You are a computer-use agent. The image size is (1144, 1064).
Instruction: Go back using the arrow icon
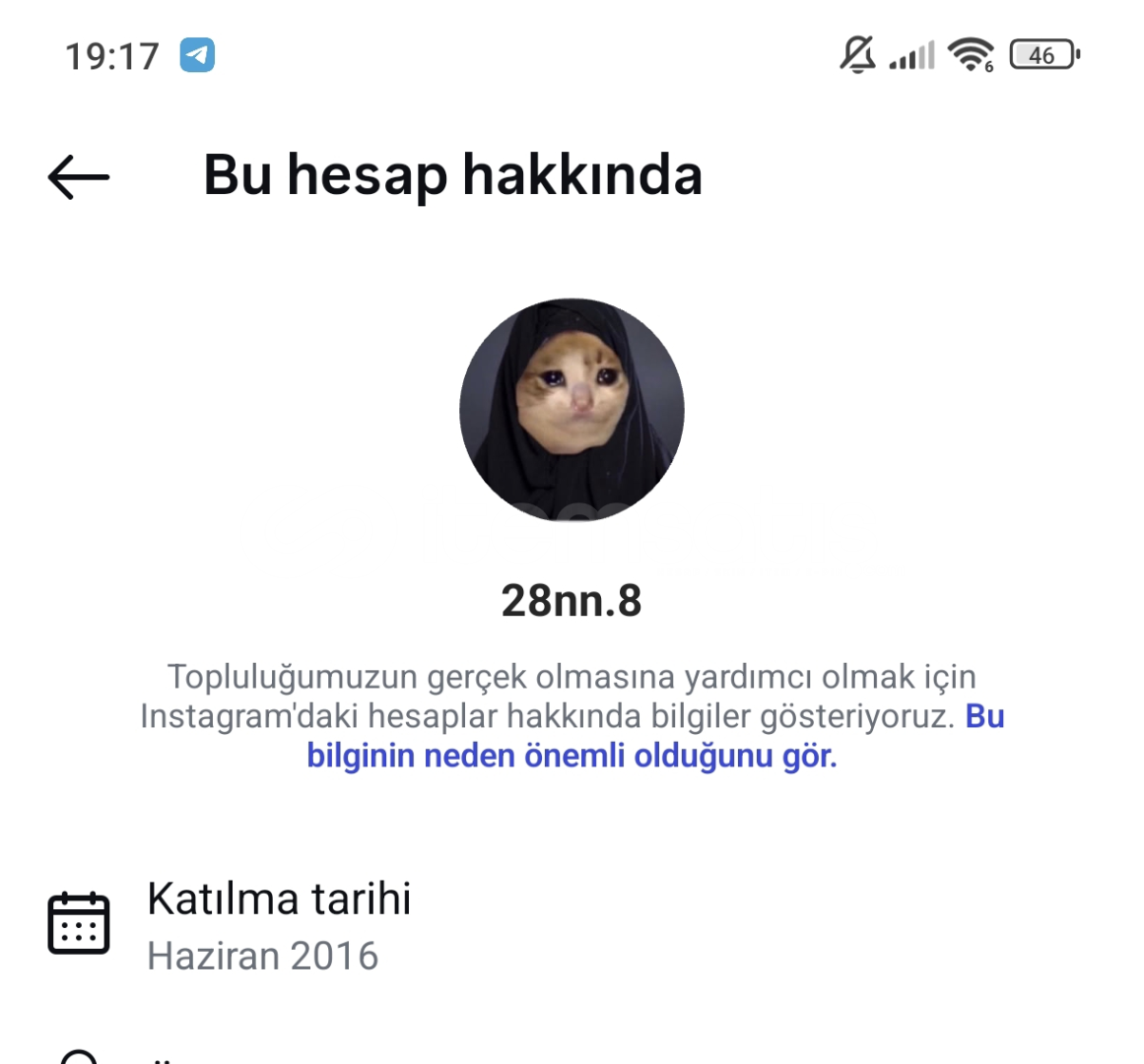coord(79,177)
